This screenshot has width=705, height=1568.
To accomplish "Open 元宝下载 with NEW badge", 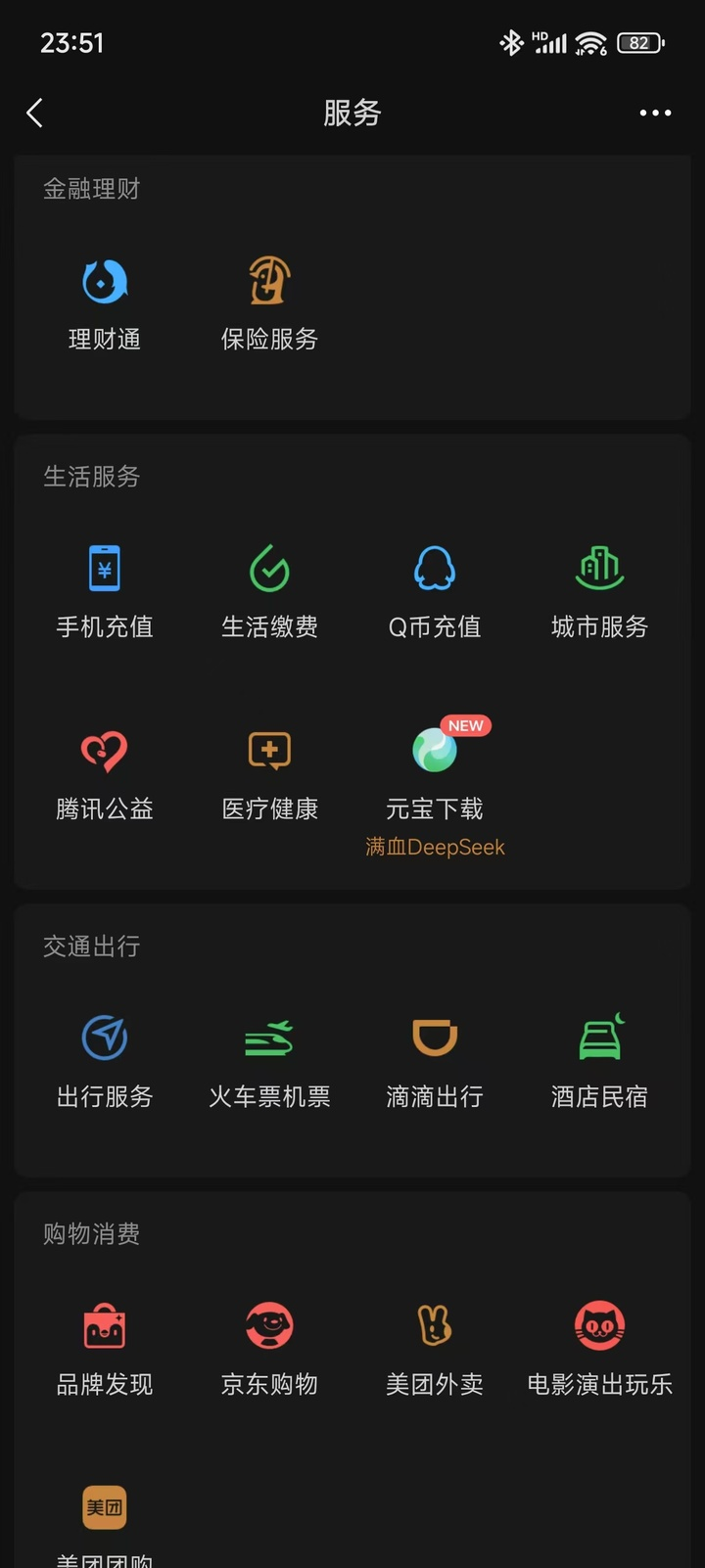I will click(x=434, y=773).
